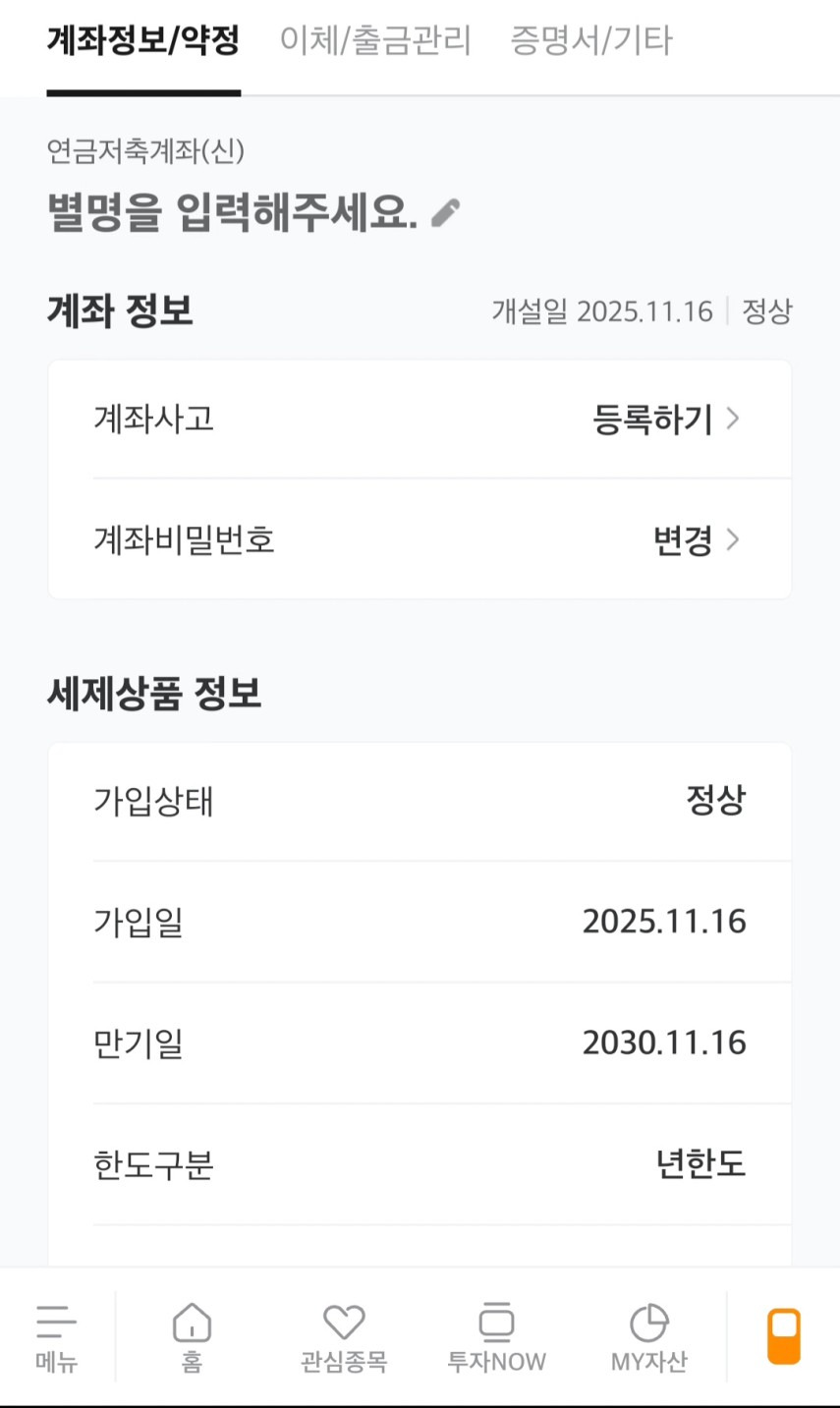Go to the 홈 tab

pyautogui.click(x=192, y=1337)
